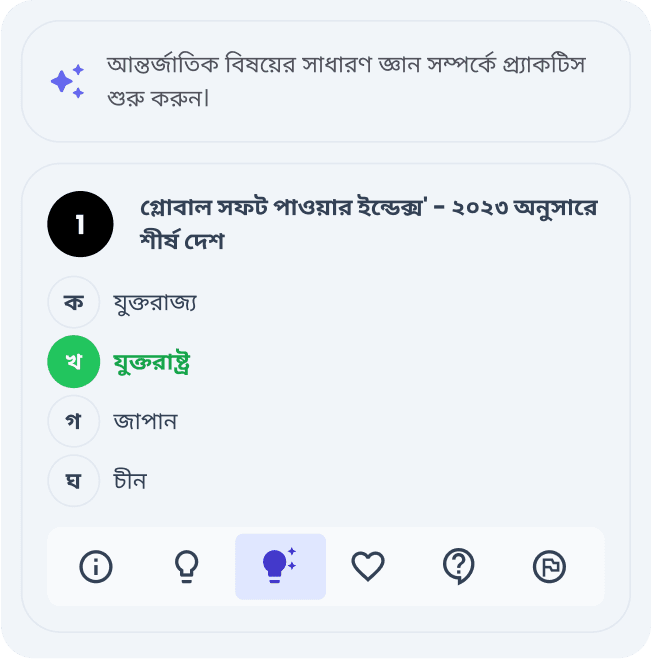Toggle the highlighted sparkle lightbulb icon

click(x=279, y=567)
